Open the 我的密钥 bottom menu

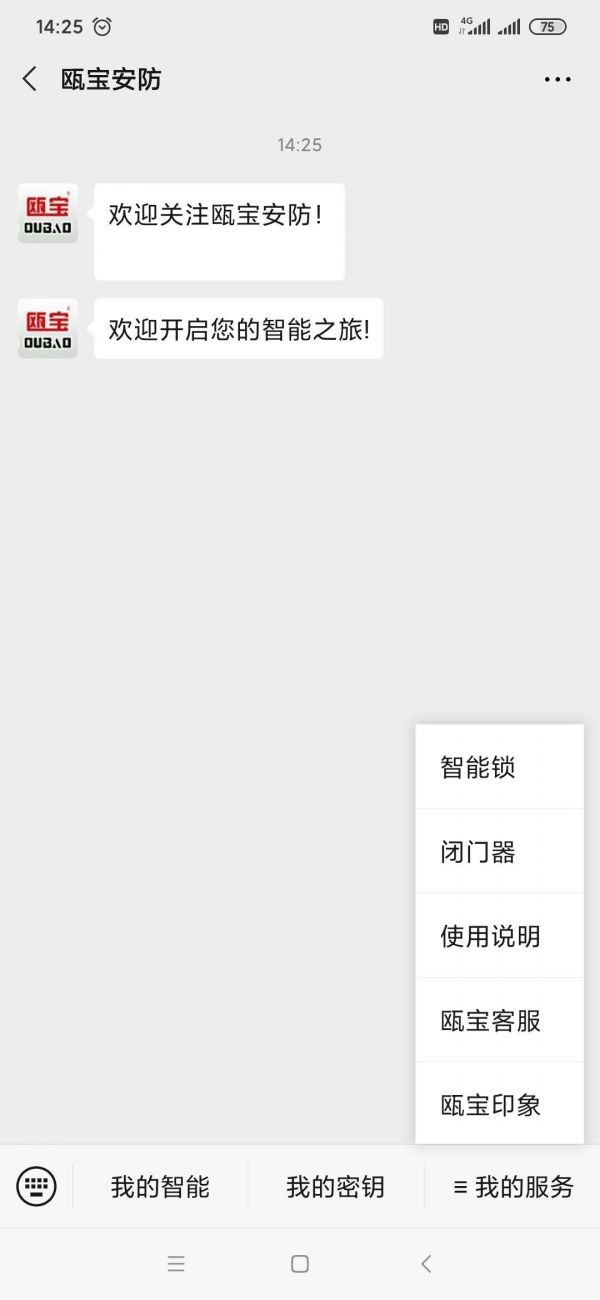(x=335, y=1187)
